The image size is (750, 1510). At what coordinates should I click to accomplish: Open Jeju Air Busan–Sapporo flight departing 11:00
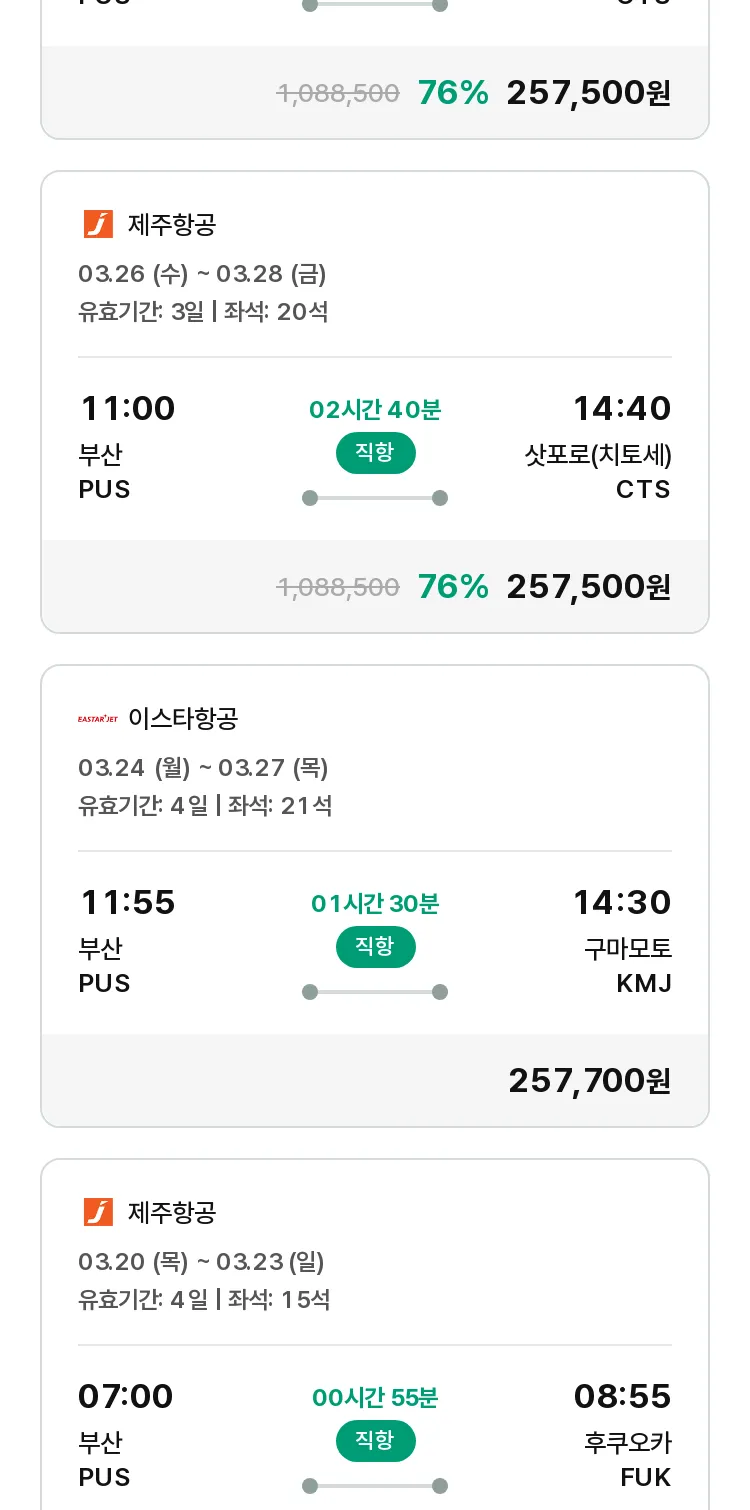(x=375, y=402)
